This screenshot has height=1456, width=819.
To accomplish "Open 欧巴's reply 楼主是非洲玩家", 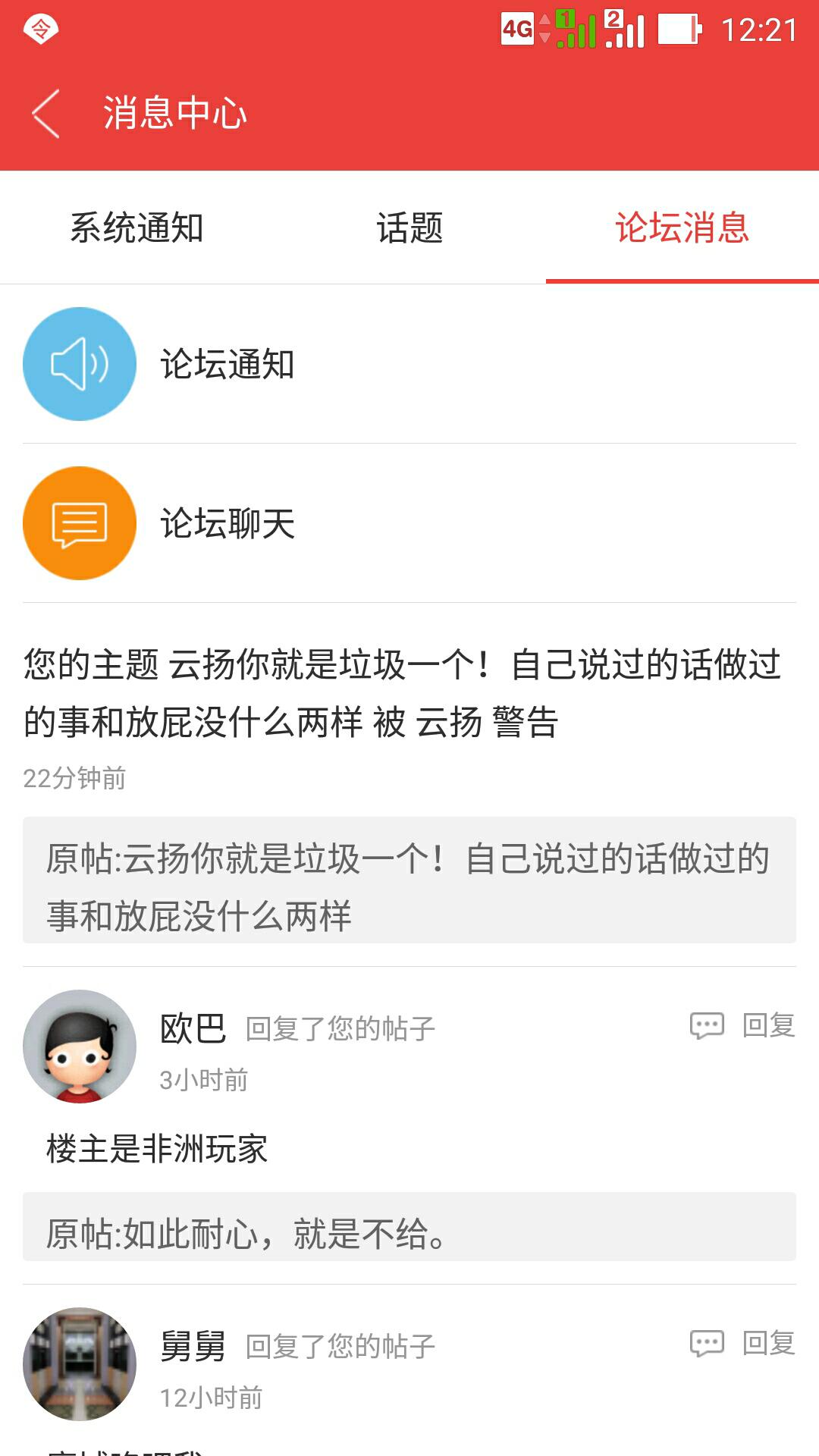I will click(157, 1149).
